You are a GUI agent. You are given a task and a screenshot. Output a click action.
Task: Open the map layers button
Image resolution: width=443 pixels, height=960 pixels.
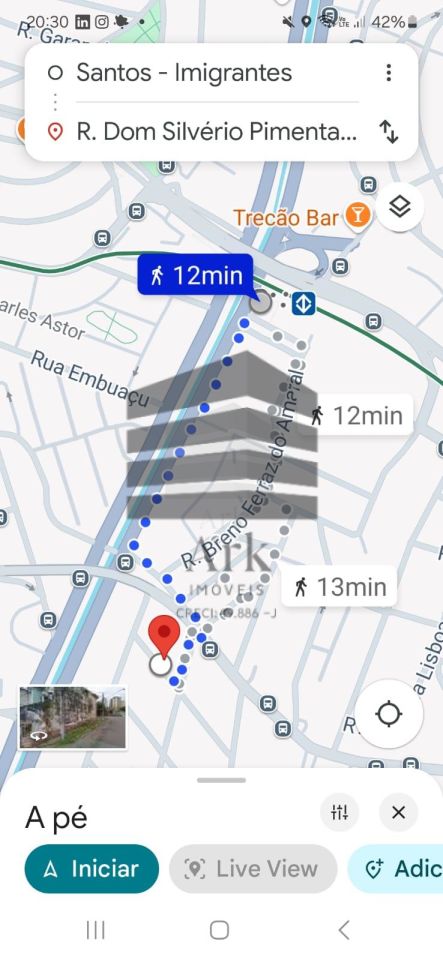point(400,208)
